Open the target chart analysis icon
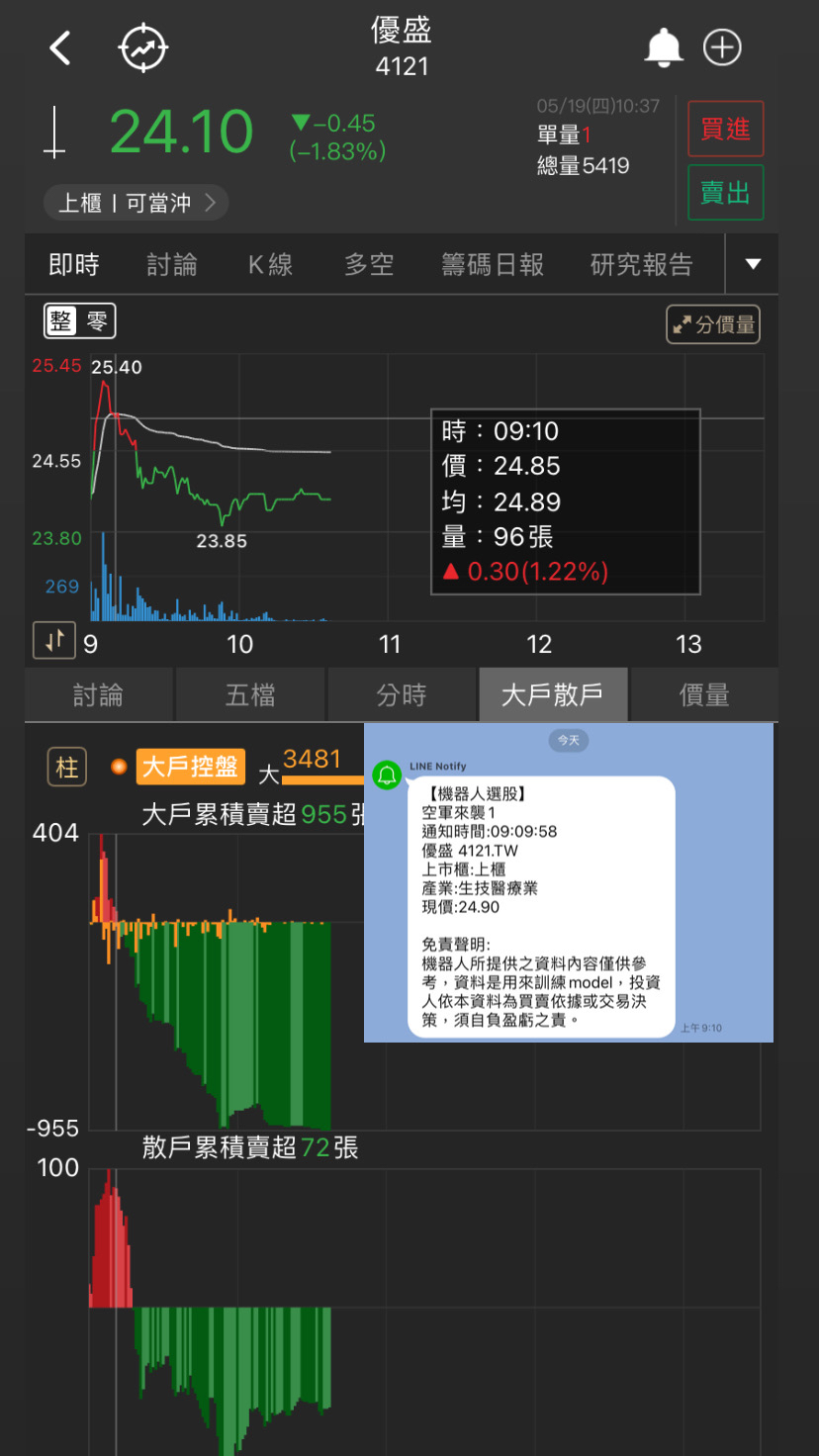The image size is (819, 1456). (143, 47)
